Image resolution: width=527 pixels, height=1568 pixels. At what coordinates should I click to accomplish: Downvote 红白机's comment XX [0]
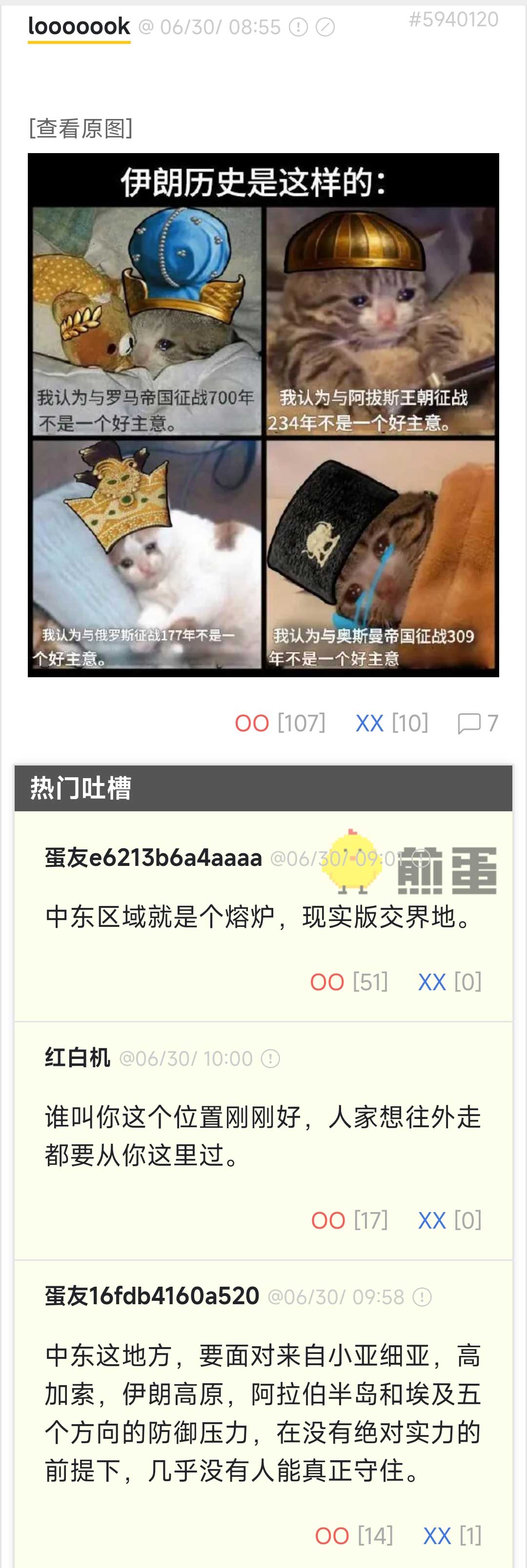pos(432,1220)
